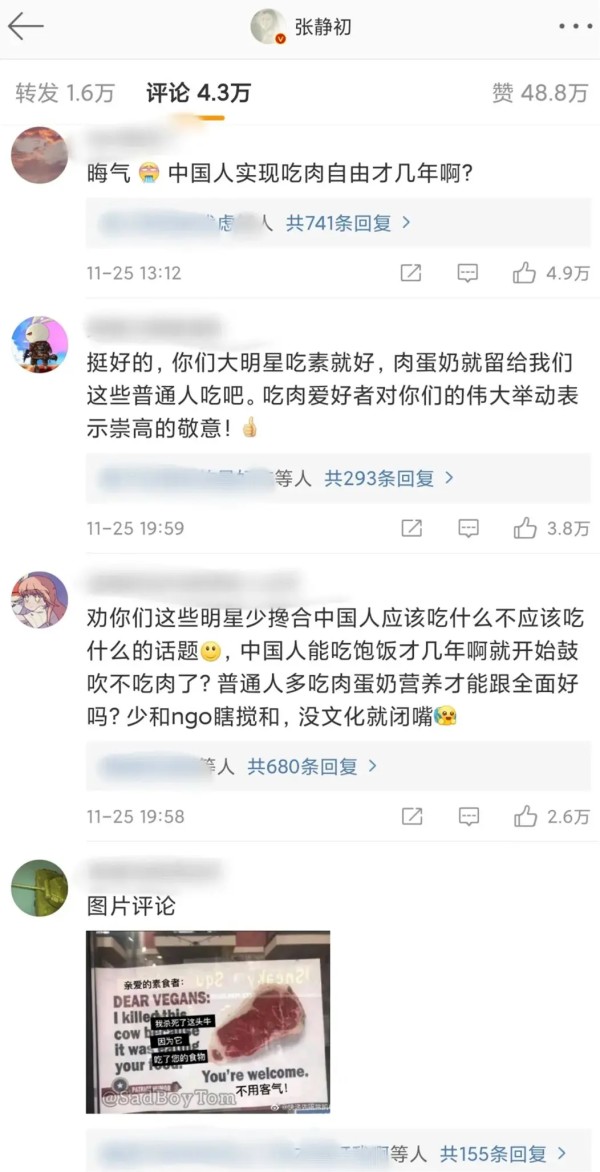Open the overflow menu in the header
Viewport: 600px width, 1172px height.
click(570, 27)
